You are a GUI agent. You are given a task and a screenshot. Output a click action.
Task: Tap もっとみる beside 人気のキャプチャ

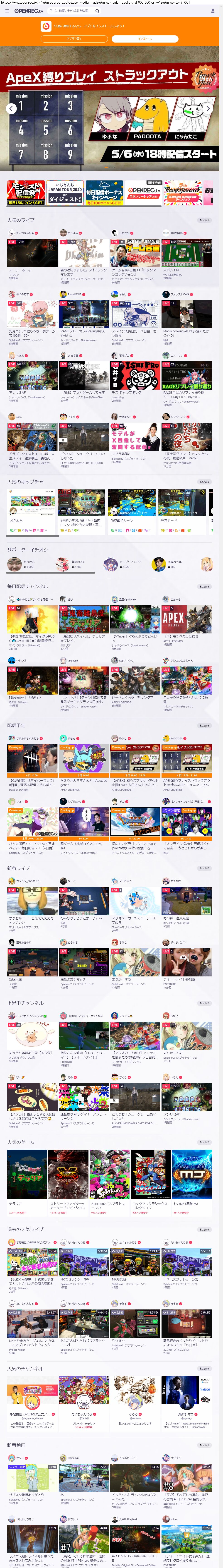204,482
